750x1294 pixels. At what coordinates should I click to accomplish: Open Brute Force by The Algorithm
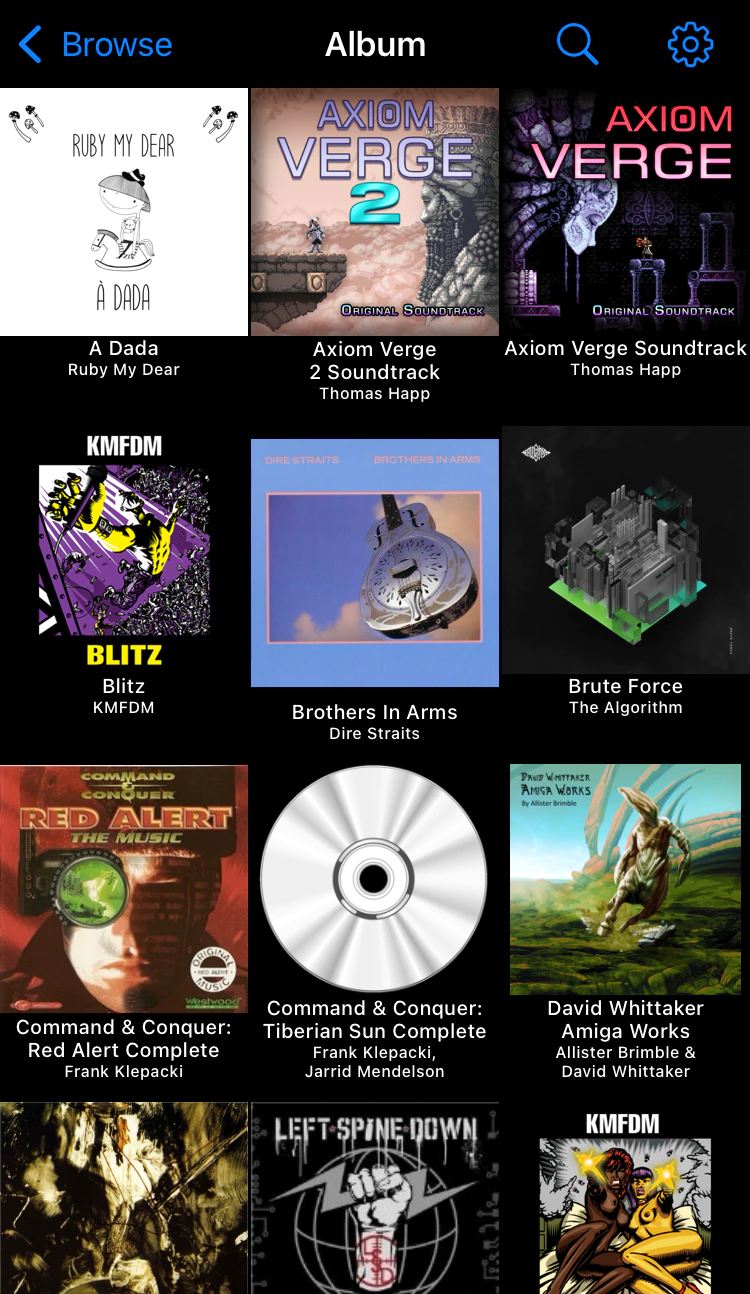(626, 550)
